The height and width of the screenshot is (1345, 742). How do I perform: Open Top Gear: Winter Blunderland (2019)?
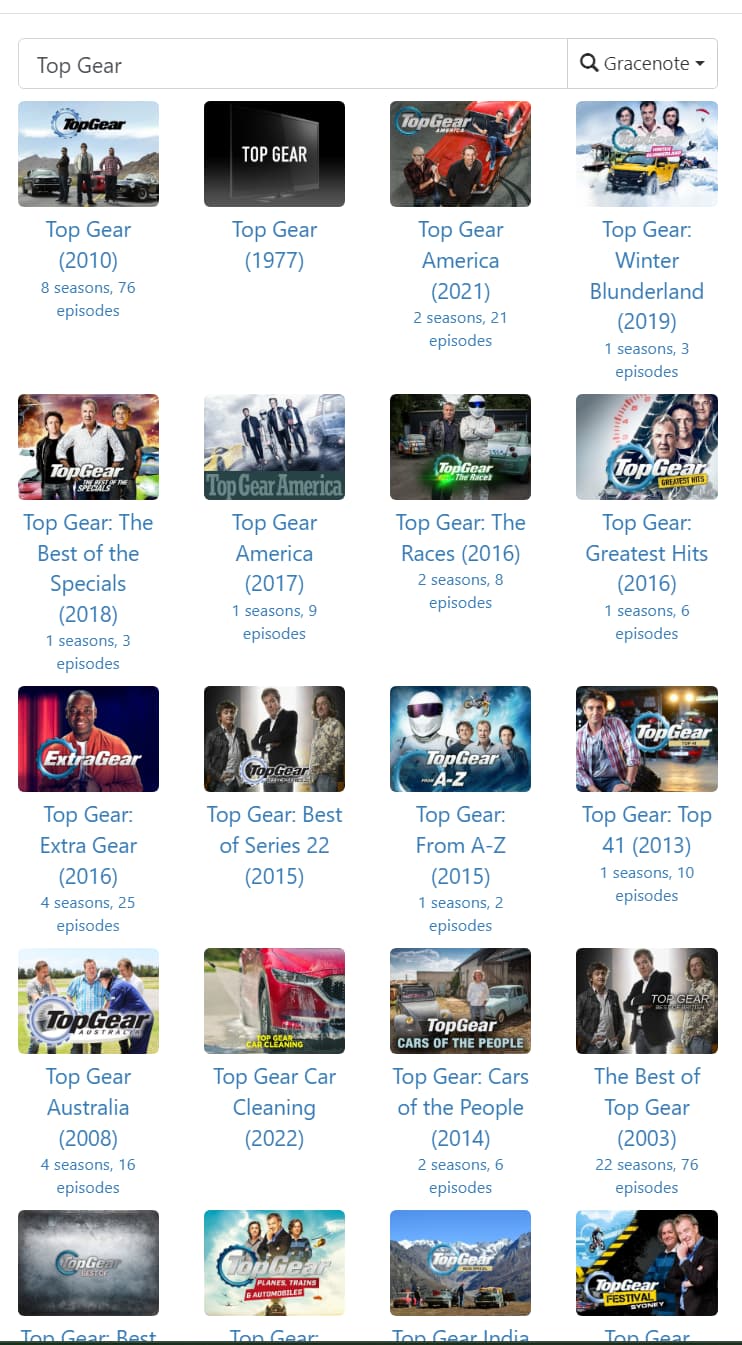pos(646,154)
